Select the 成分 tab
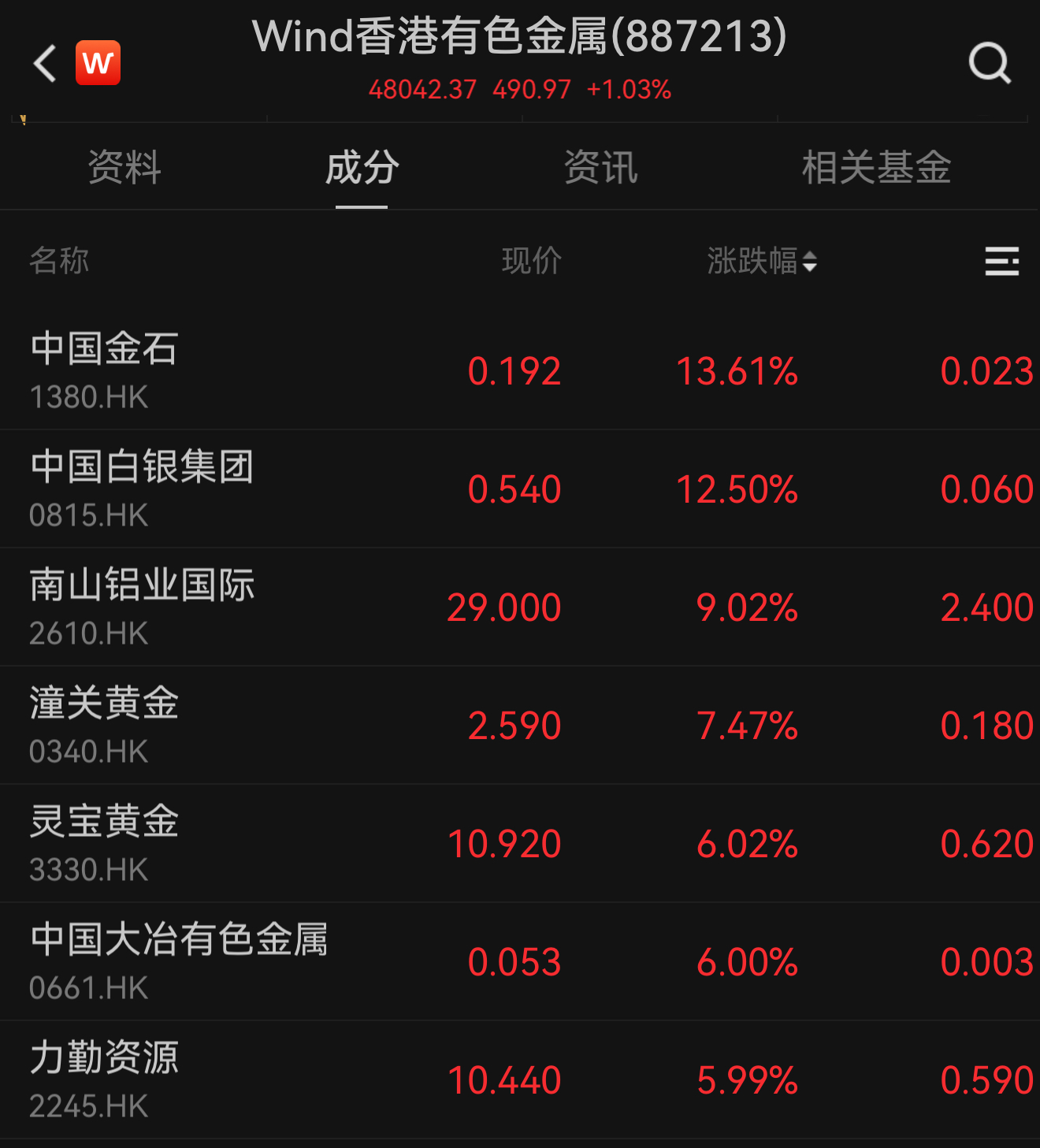1040x1148 pixels. pos(362,168)
